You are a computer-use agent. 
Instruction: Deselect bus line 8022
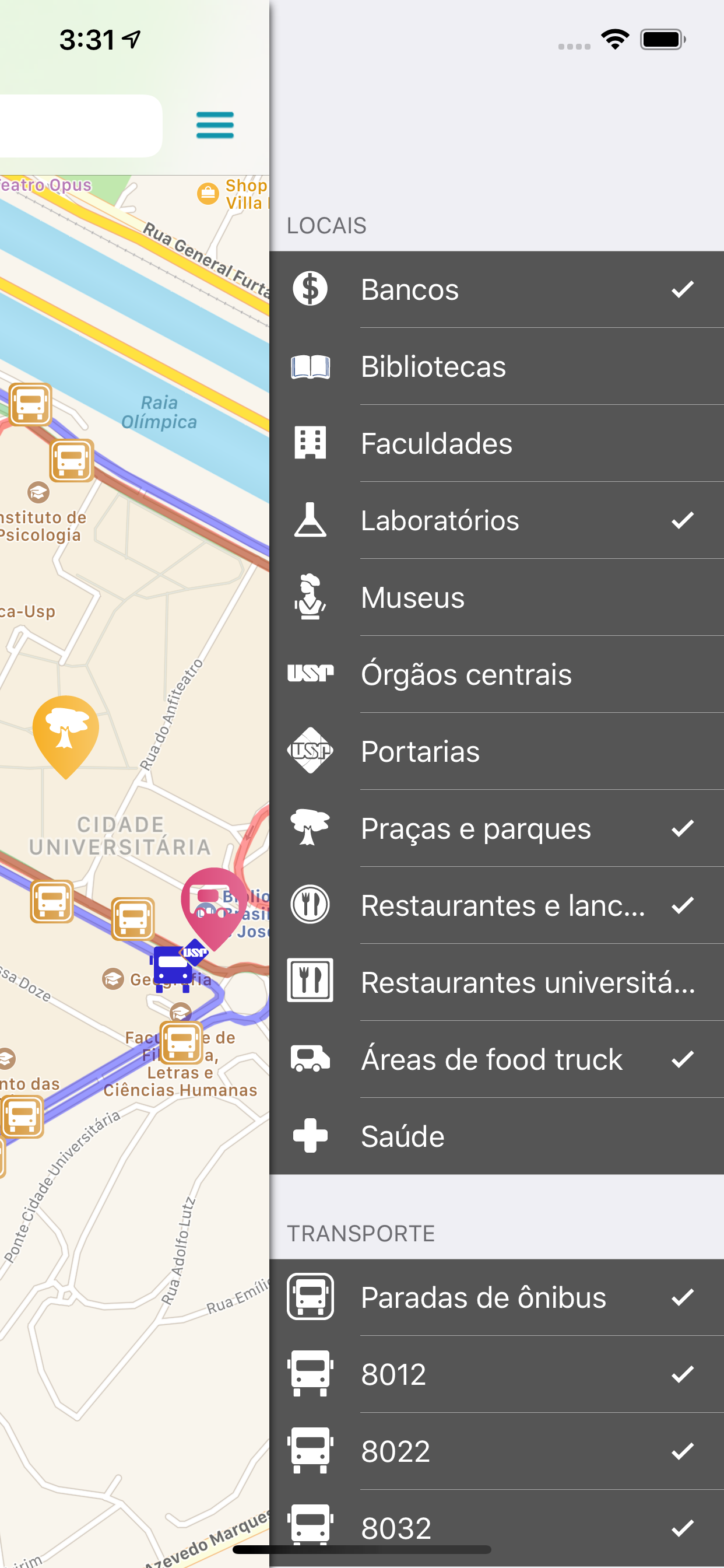click(x=497, y=1451)
